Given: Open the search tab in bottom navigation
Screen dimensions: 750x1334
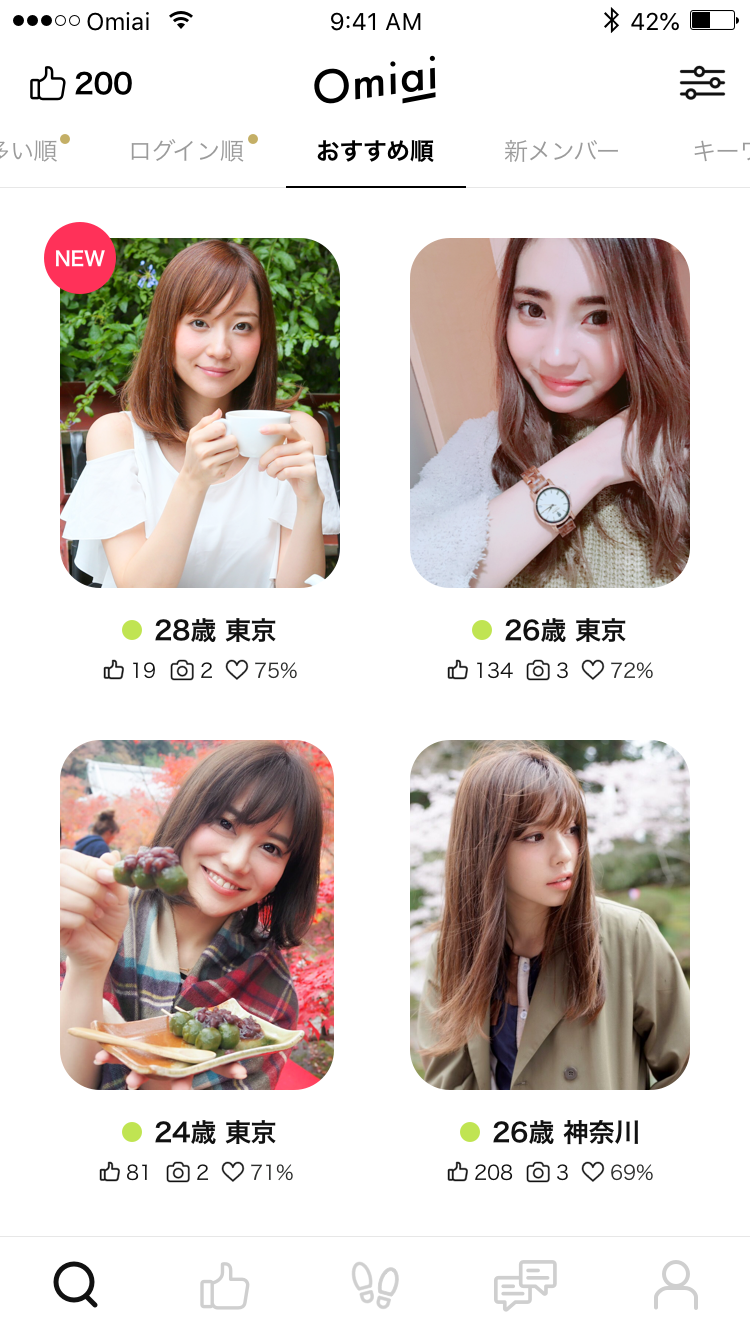Looking at the screenshot, I should (75, 1285).
